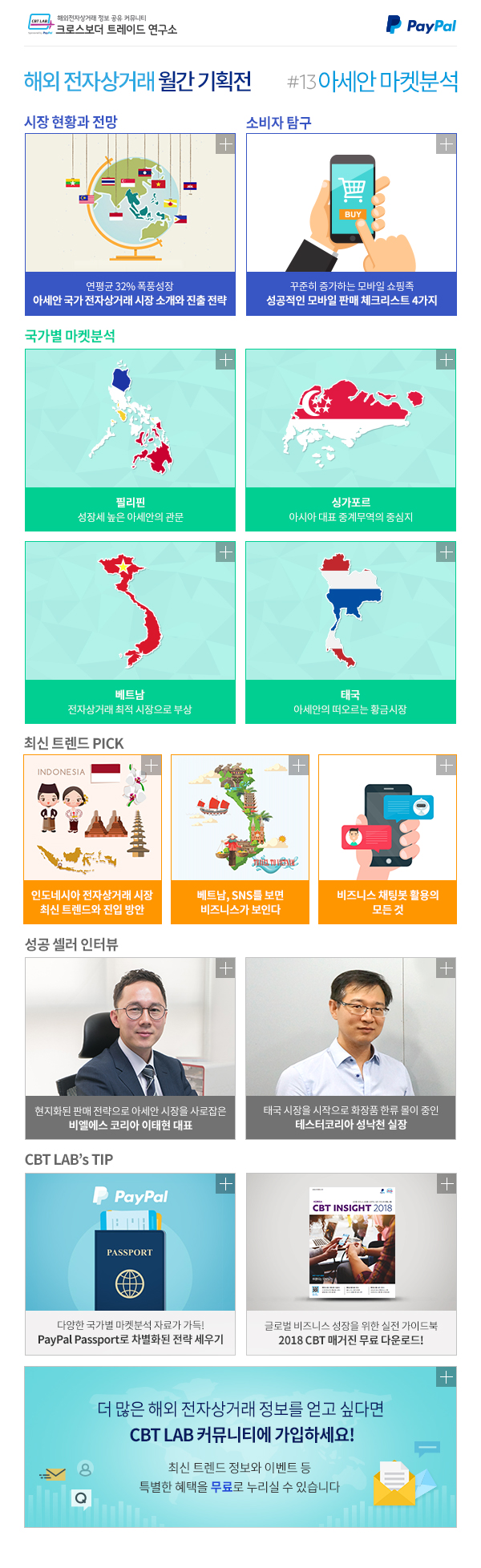
Task: Open the 베트남 market analysis card
Action: pos(130,632)
